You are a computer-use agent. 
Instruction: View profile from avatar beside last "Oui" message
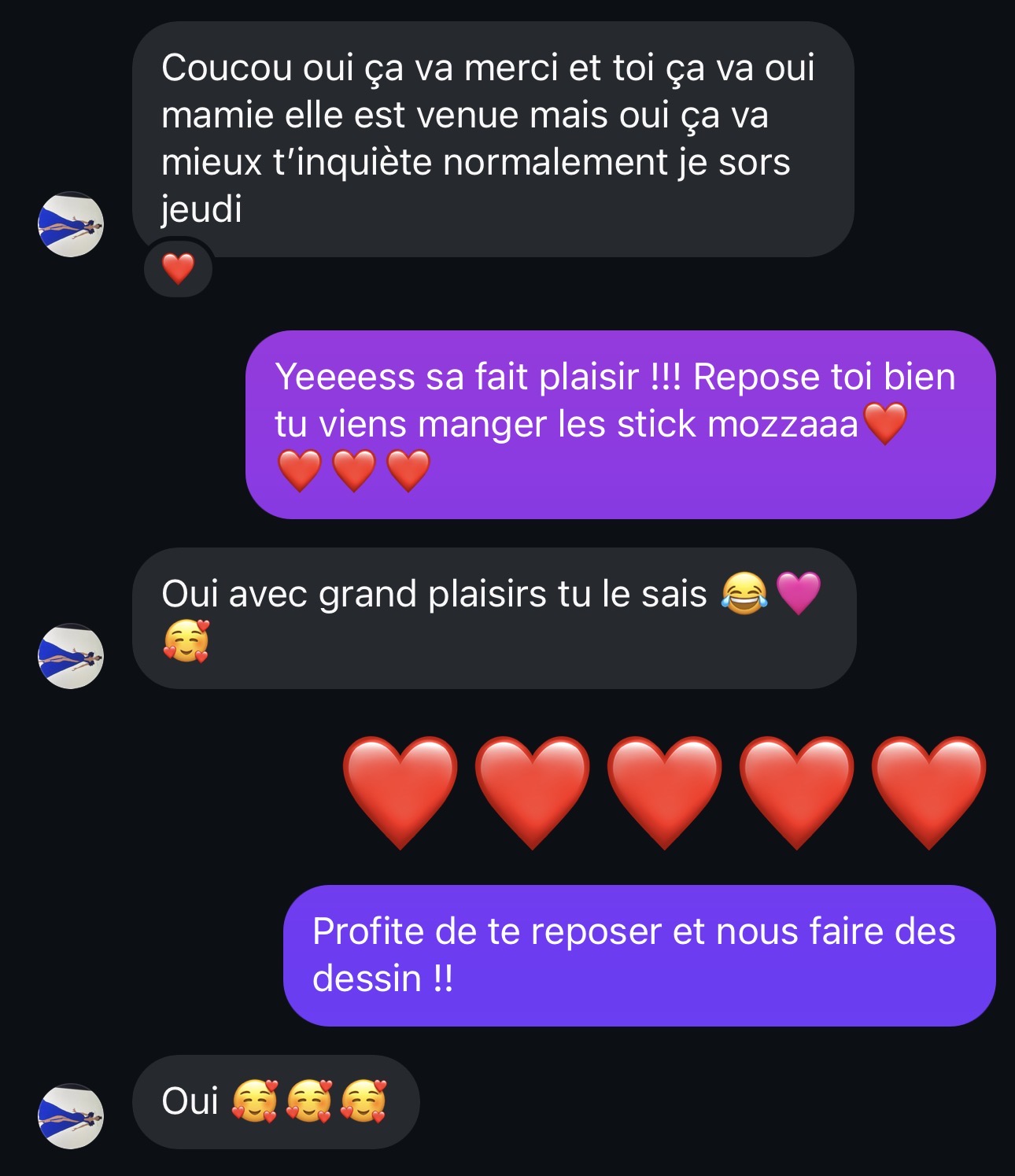point(71,1116)
